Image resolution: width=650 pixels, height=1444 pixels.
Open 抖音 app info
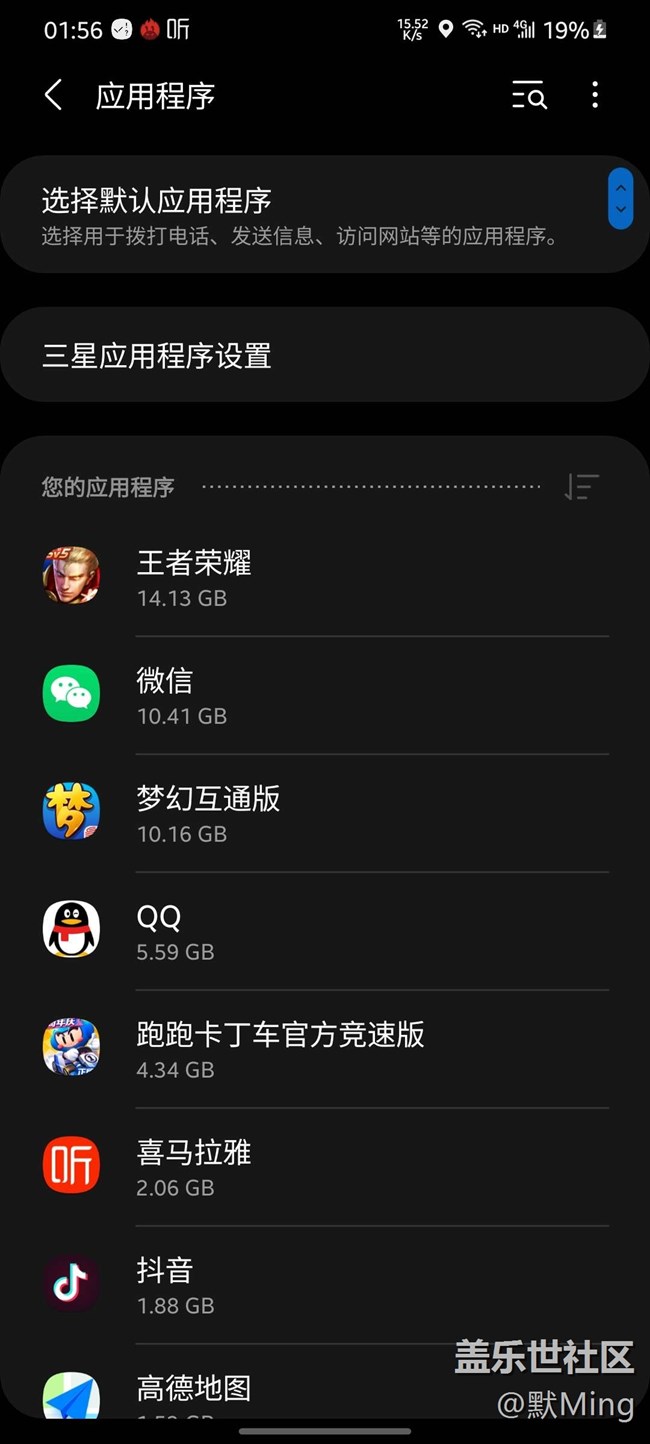(325, 1285)
